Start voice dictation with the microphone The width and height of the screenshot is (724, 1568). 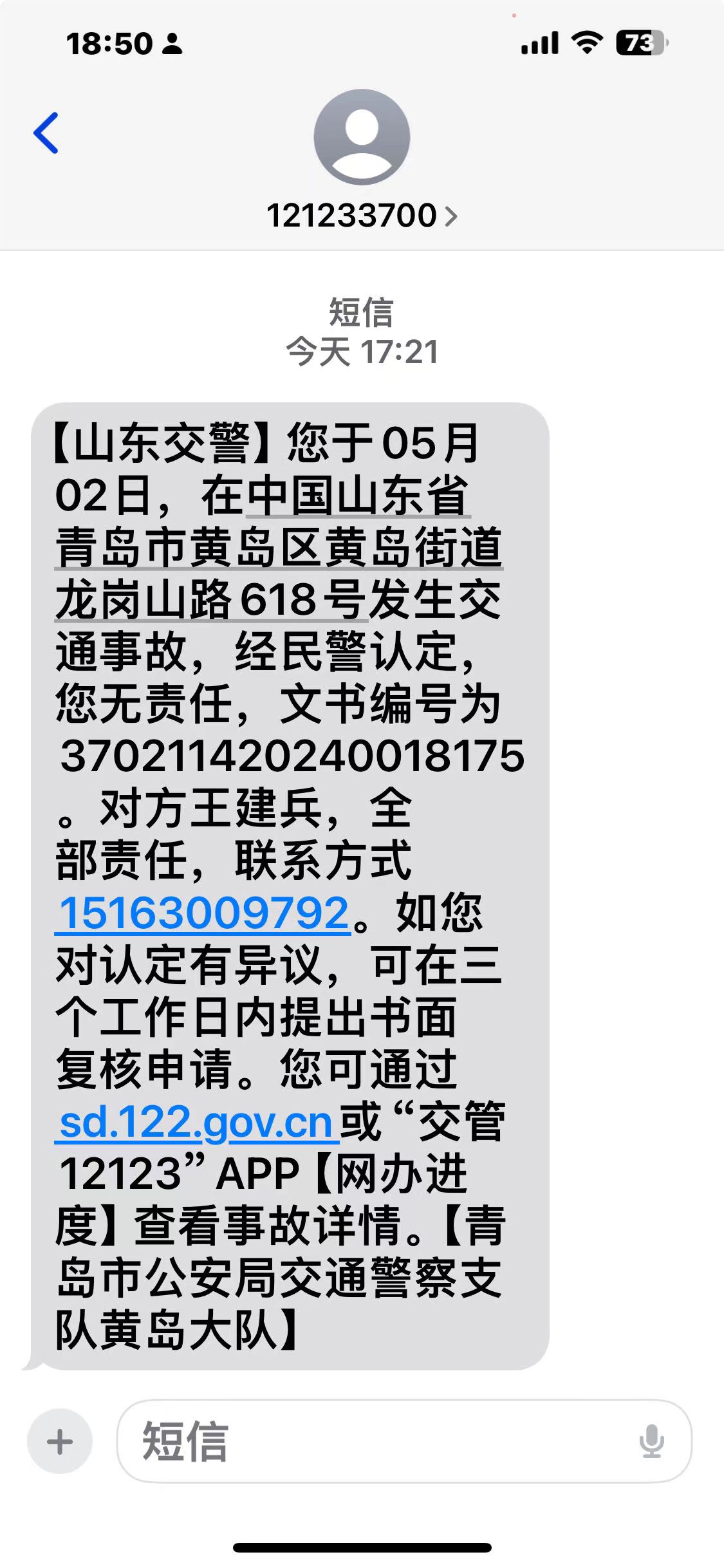click(651, 1441)
